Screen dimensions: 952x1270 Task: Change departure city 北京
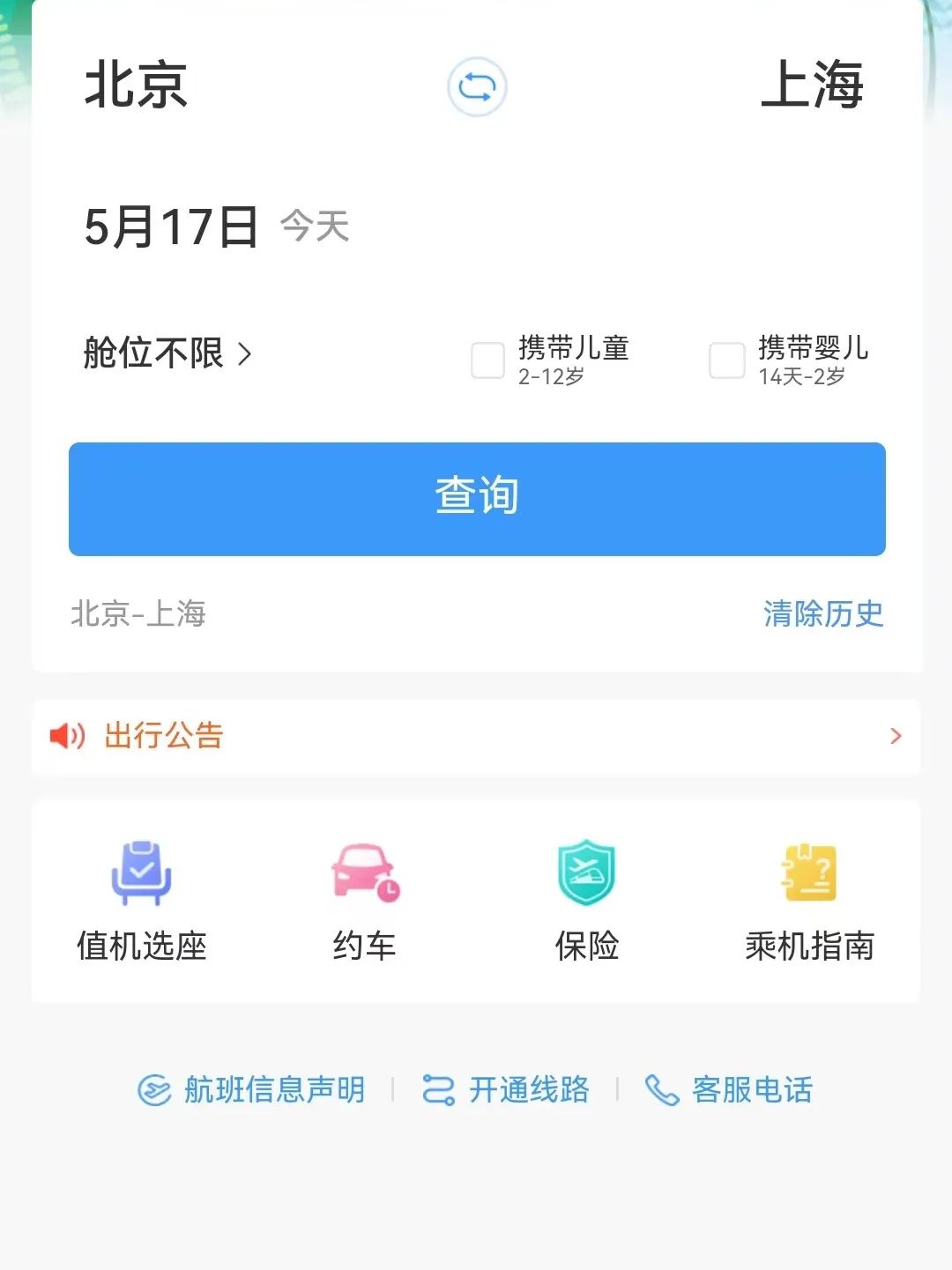coord(137,85)
